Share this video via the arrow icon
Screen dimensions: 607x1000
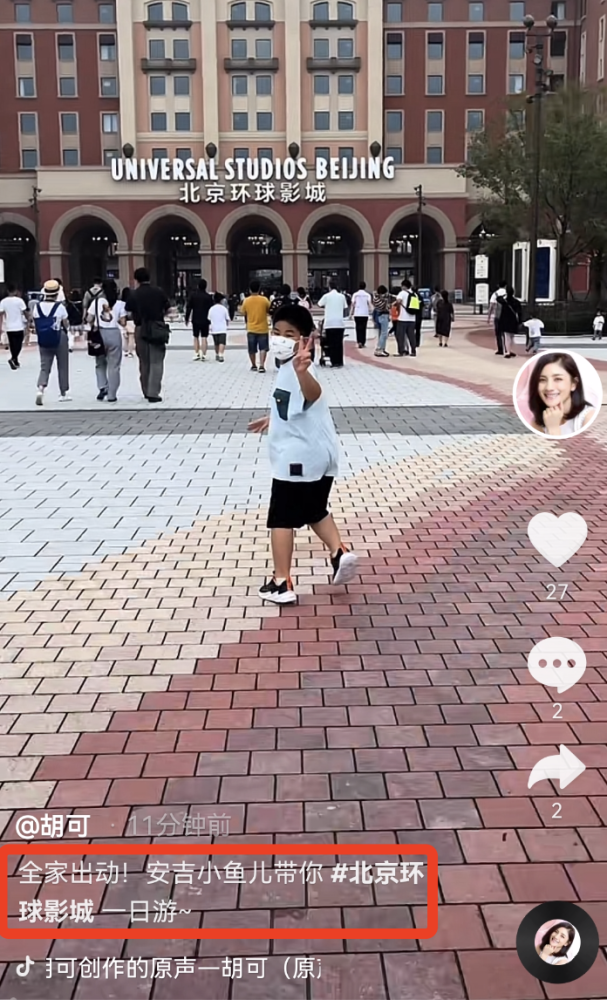click(x=557, y=768)
